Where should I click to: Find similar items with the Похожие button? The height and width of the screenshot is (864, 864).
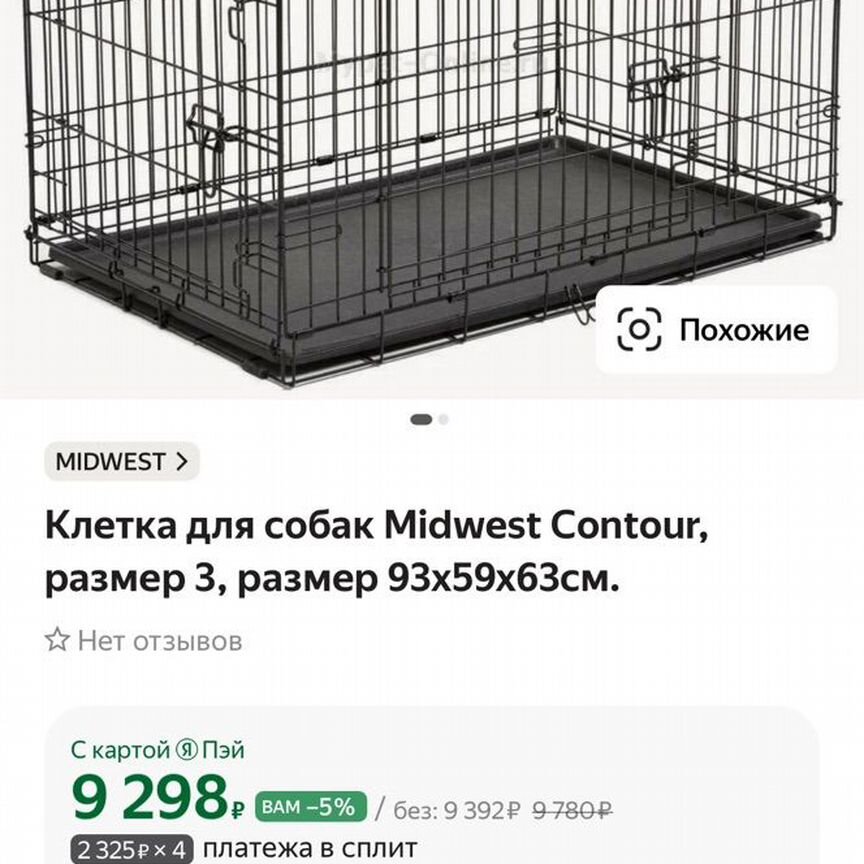[x=716, y=330]
